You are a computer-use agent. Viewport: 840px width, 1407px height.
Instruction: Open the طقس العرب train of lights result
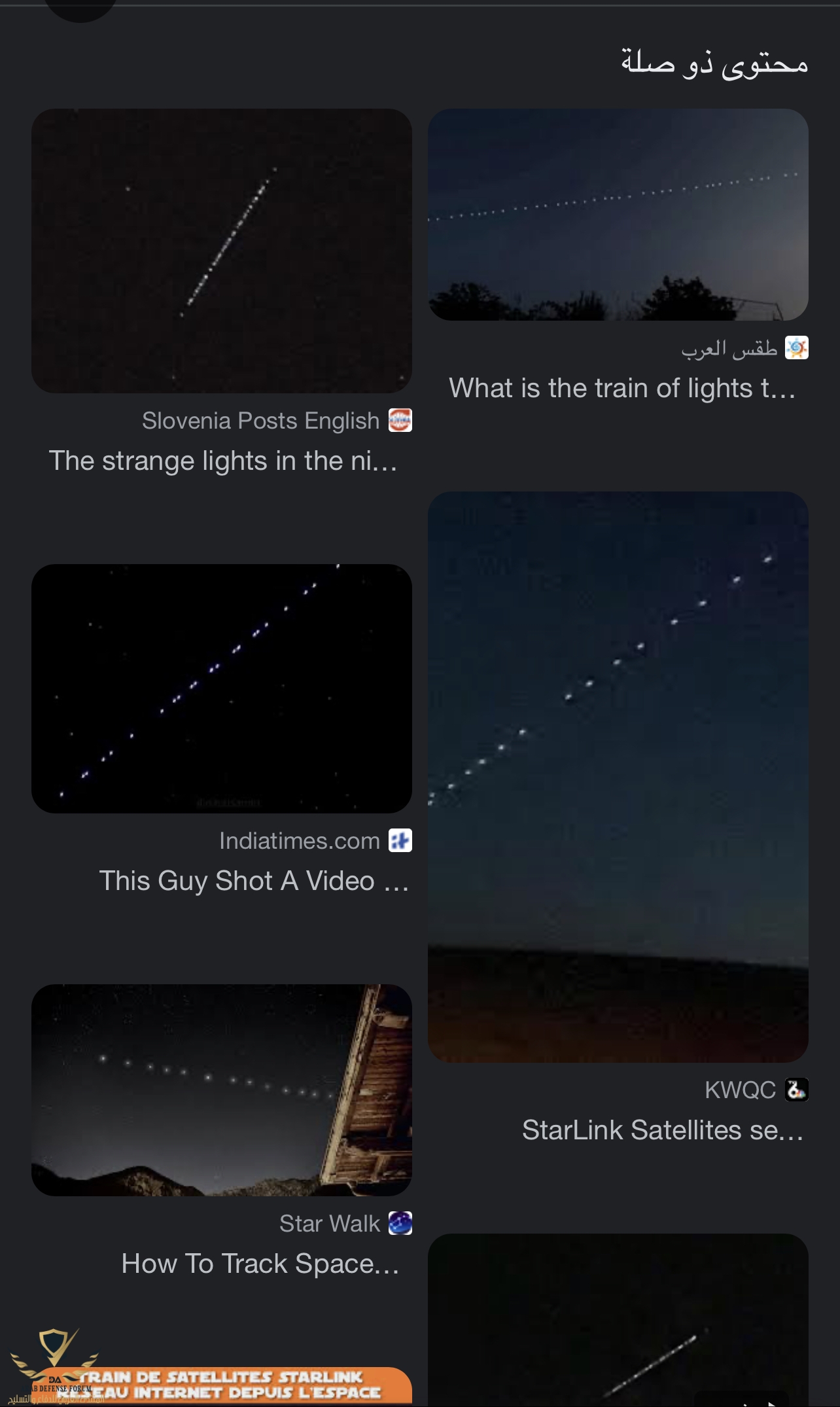pyautogui.click(x=618, y=215)
